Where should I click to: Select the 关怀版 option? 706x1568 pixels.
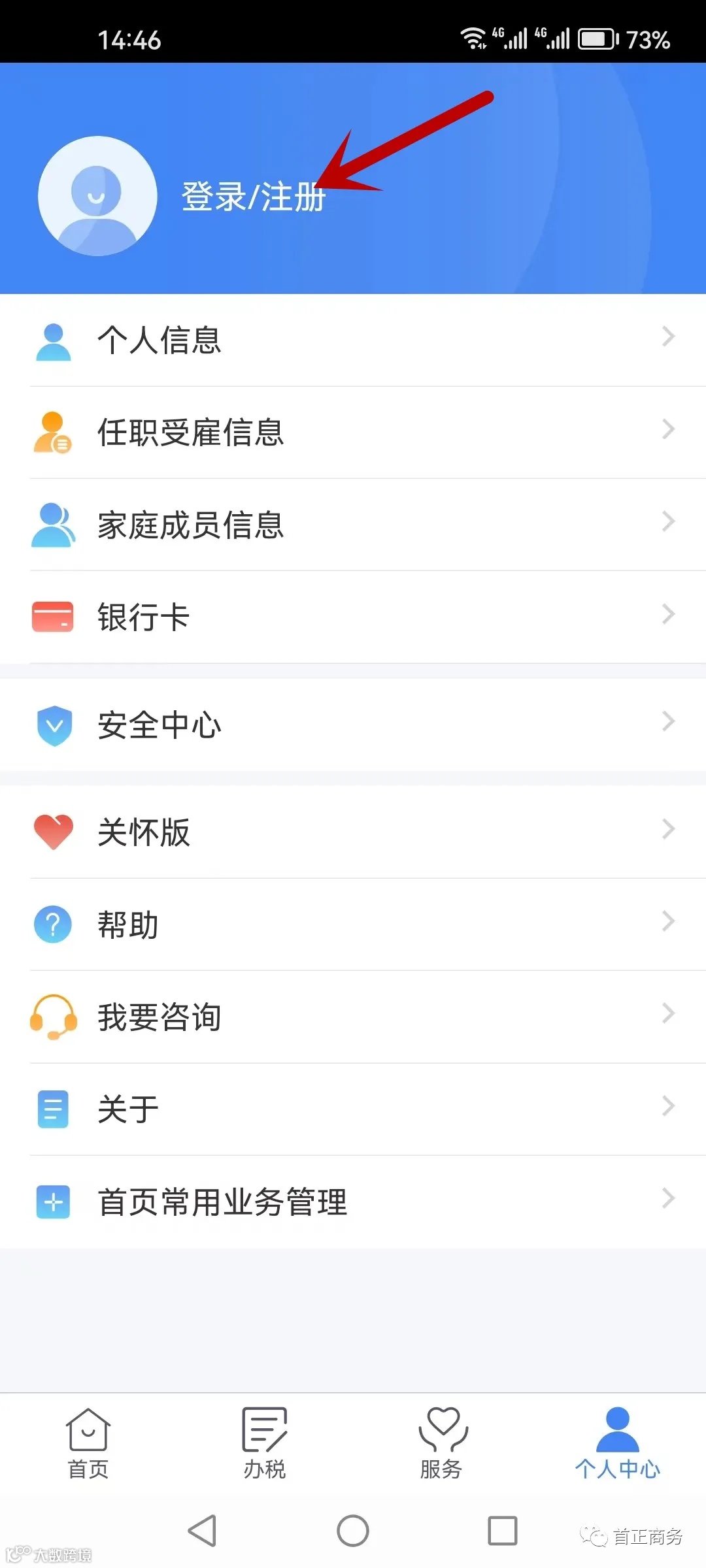(353, 832)
